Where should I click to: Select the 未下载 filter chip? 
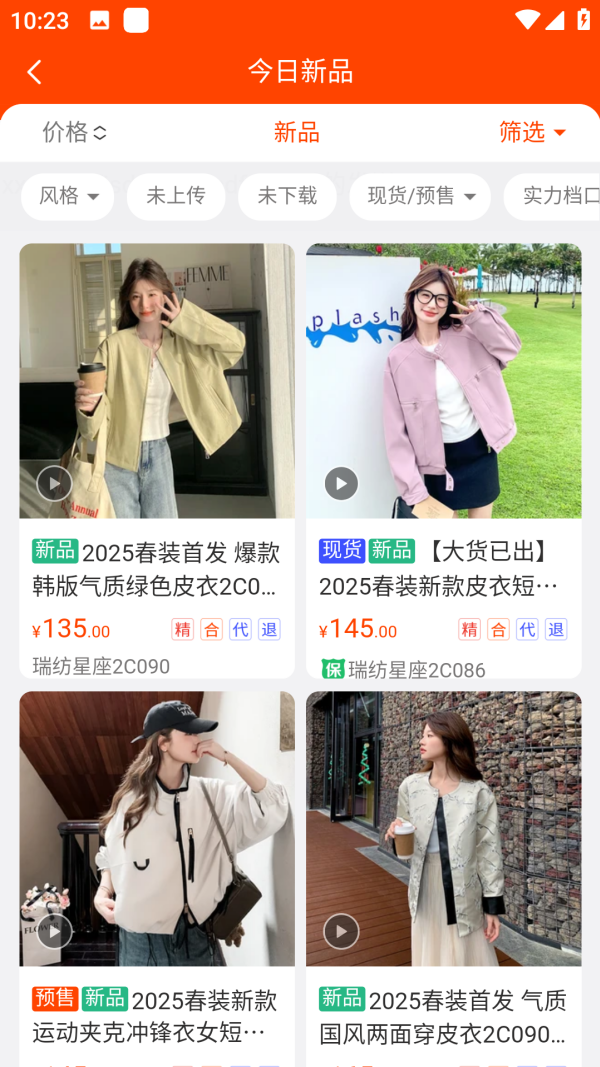pyautogui.click(x=287, y=196)
